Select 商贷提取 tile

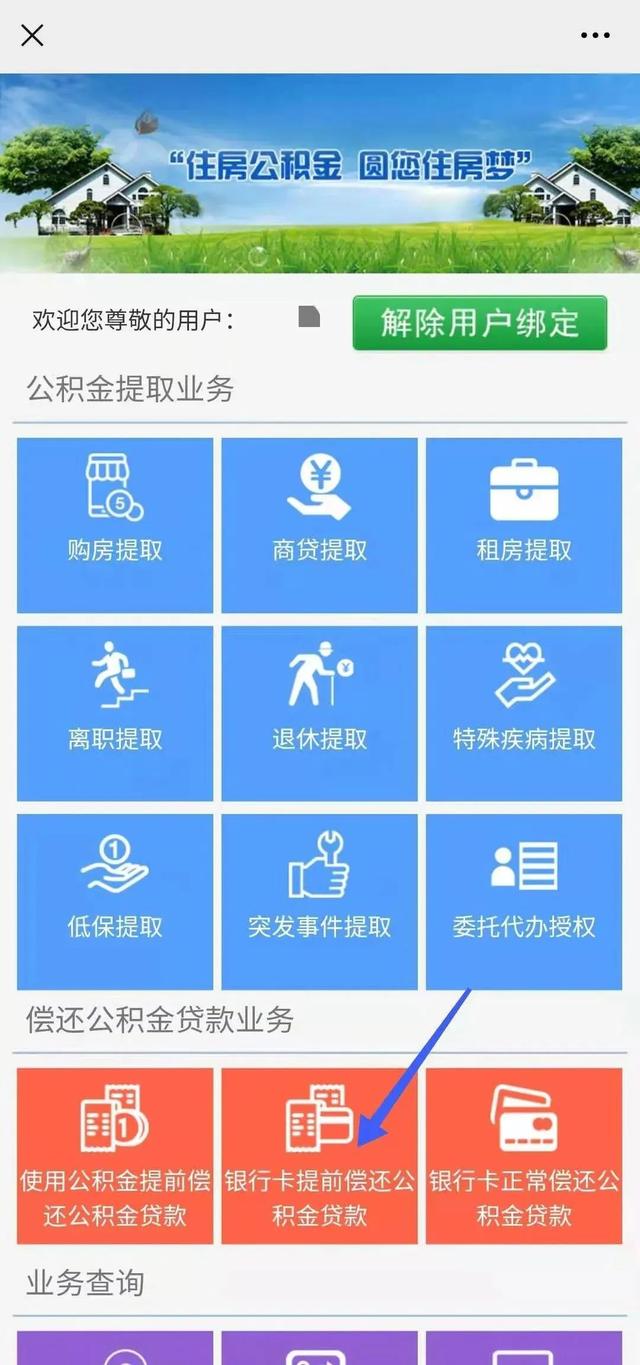tap(319, 525)
